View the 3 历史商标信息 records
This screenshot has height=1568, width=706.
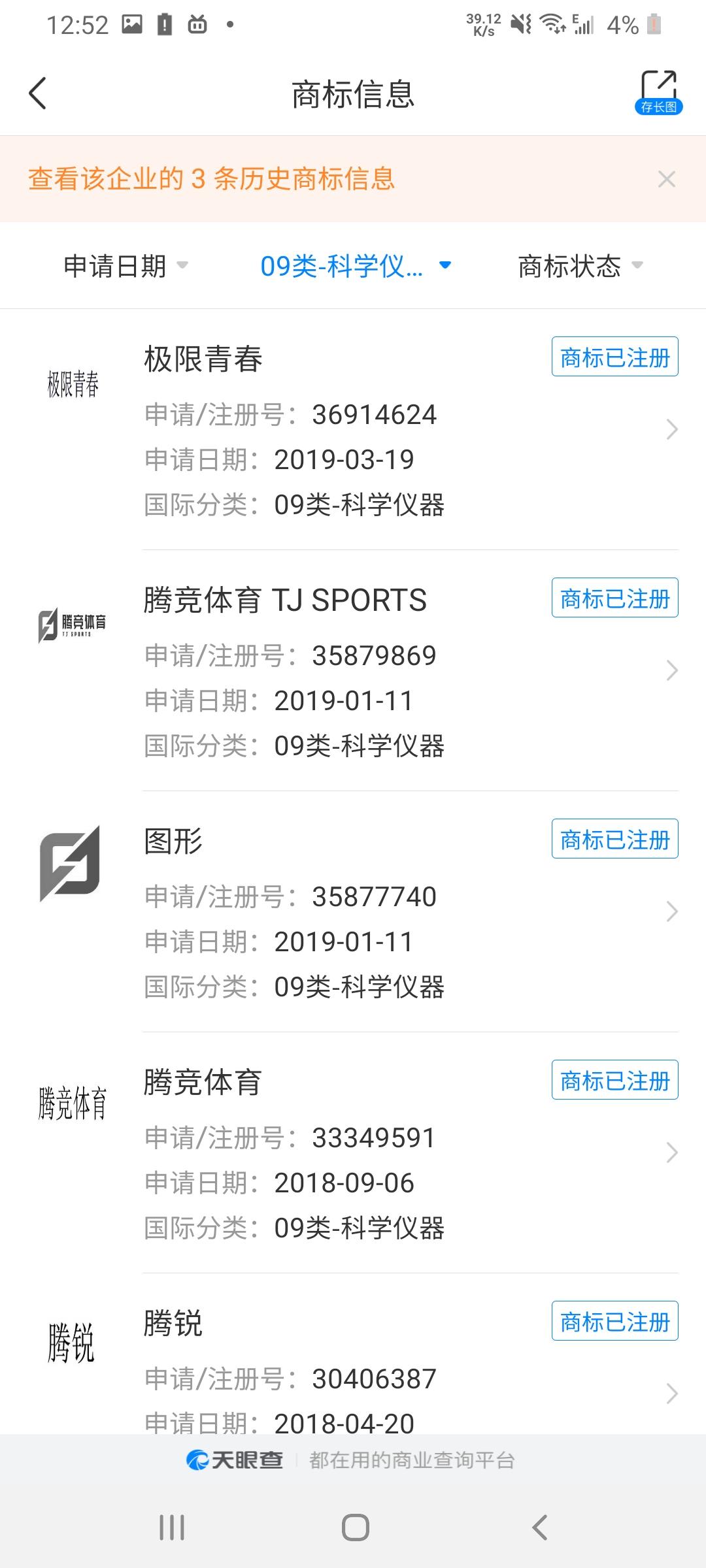point(211,179)
